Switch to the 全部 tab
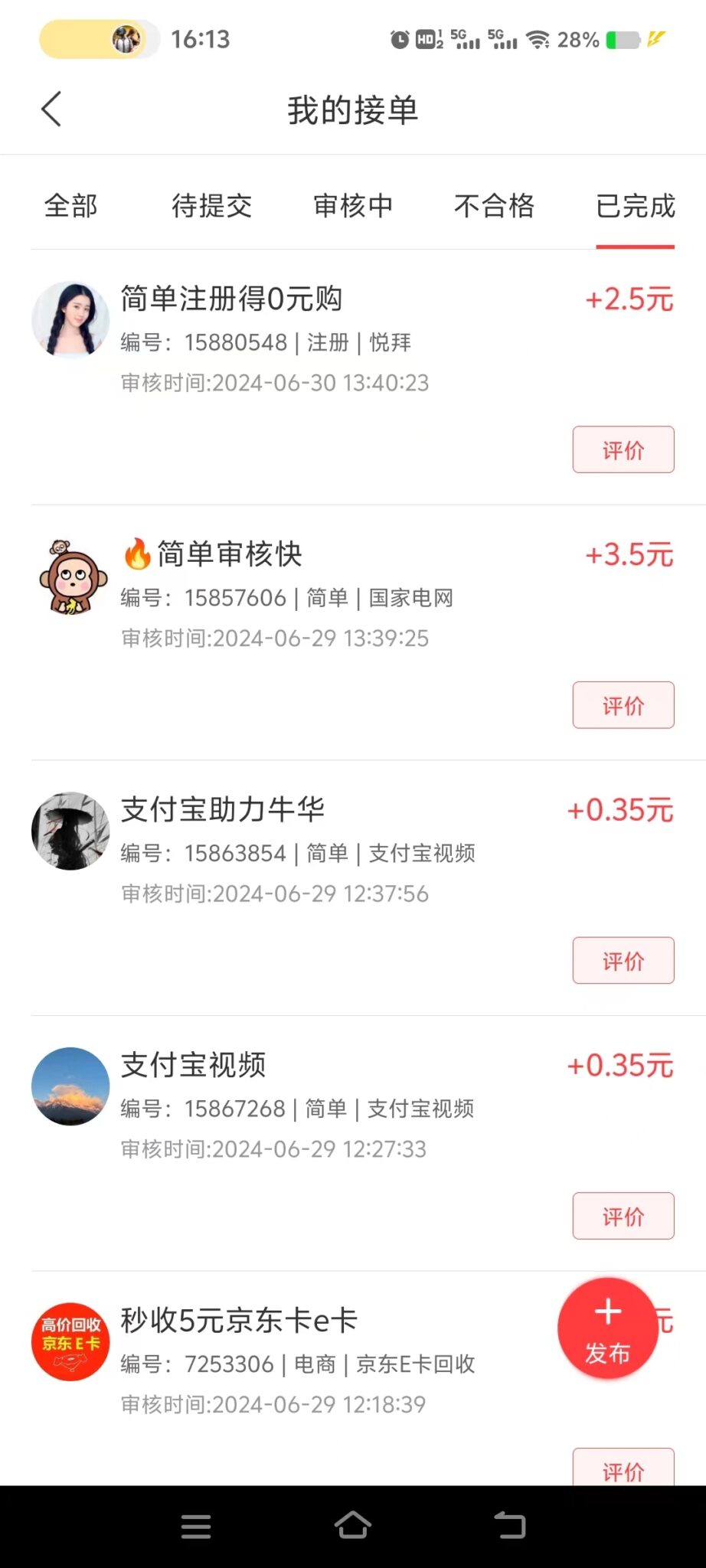Screen dimensions: 706x1568 click(71, 206)
